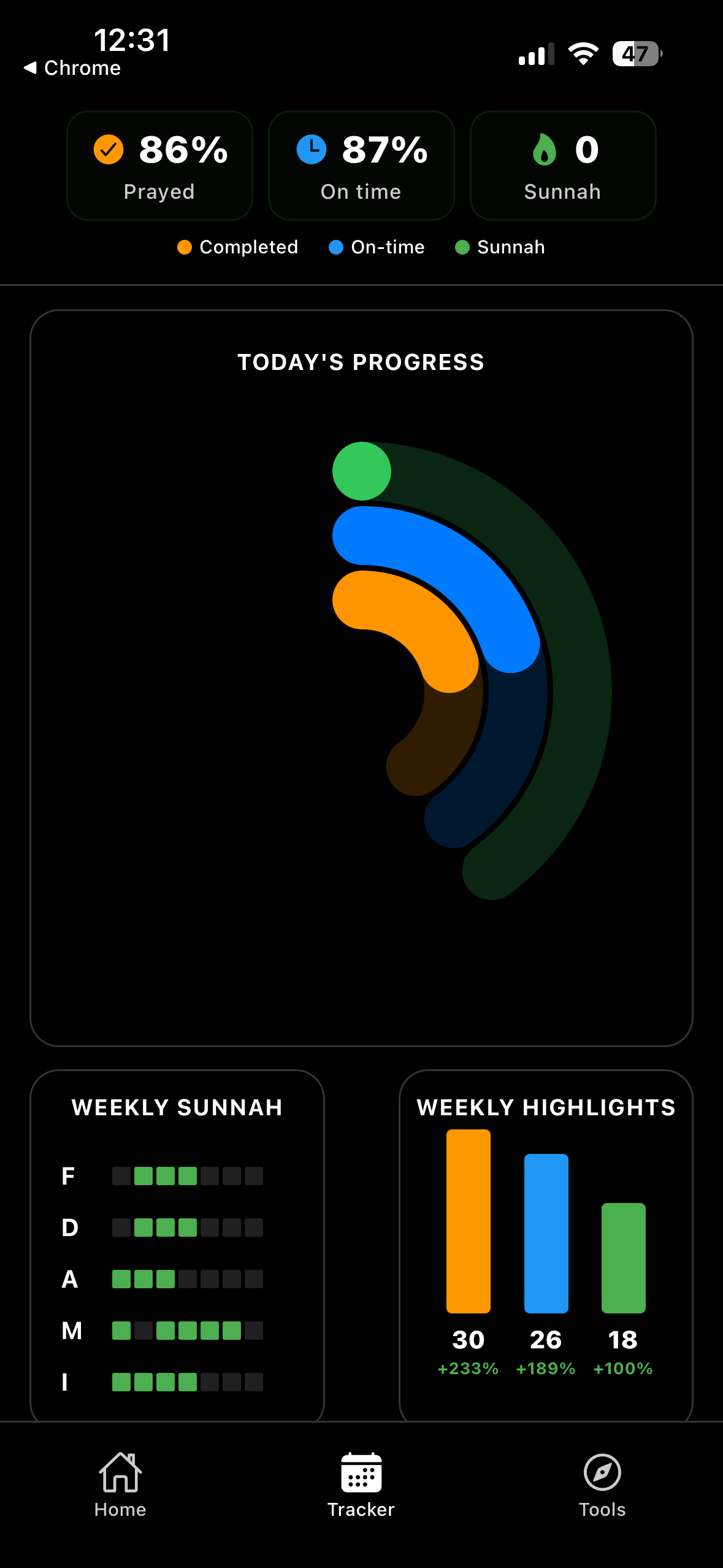This screenshot has width=723, height=1568.
Task: Go to the Tools tab
Action: pyautogui.click(x=602, y=1483)
